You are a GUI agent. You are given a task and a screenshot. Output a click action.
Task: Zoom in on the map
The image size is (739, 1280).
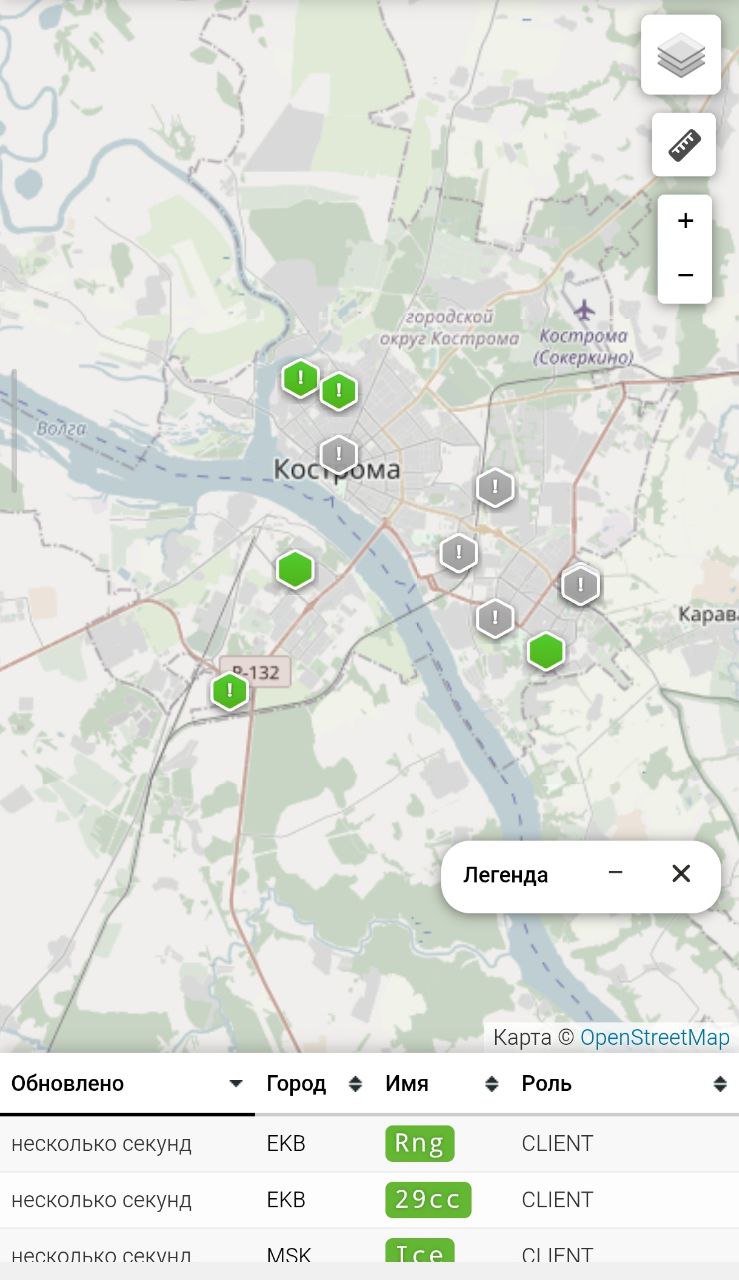coord(685,221)
